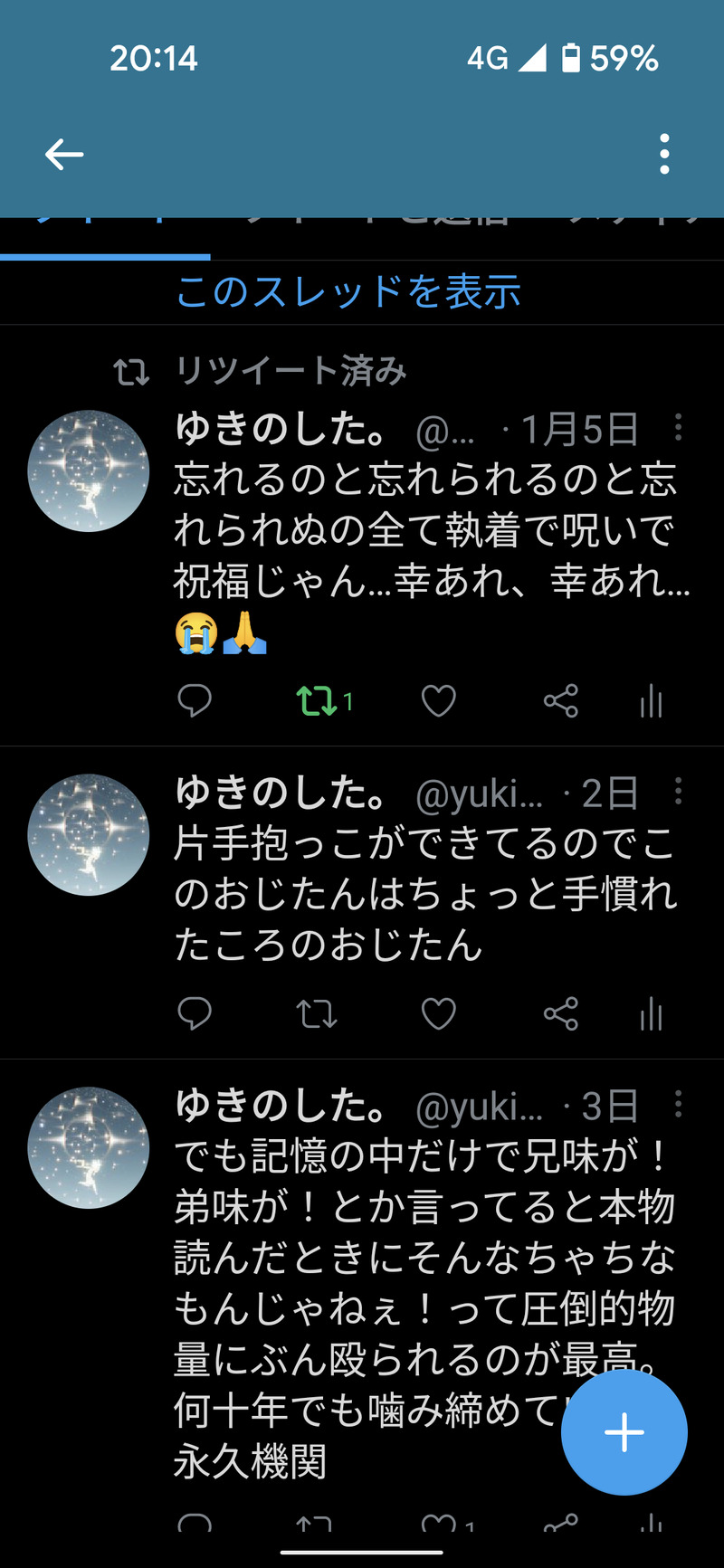Go back using the top arrow
The width and height of the screenshot is (724, 1568).
[64, 155]
